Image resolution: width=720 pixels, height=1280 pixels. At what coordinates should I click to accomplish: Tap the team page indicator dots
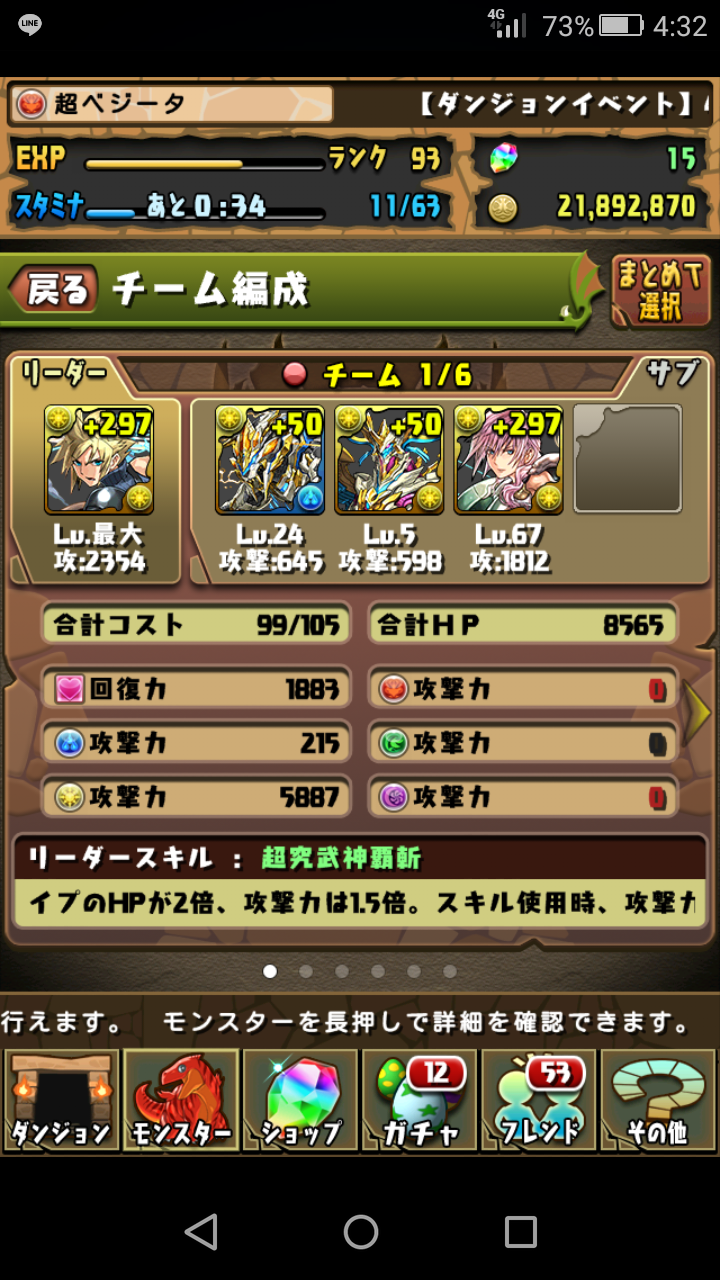[360, 971]
